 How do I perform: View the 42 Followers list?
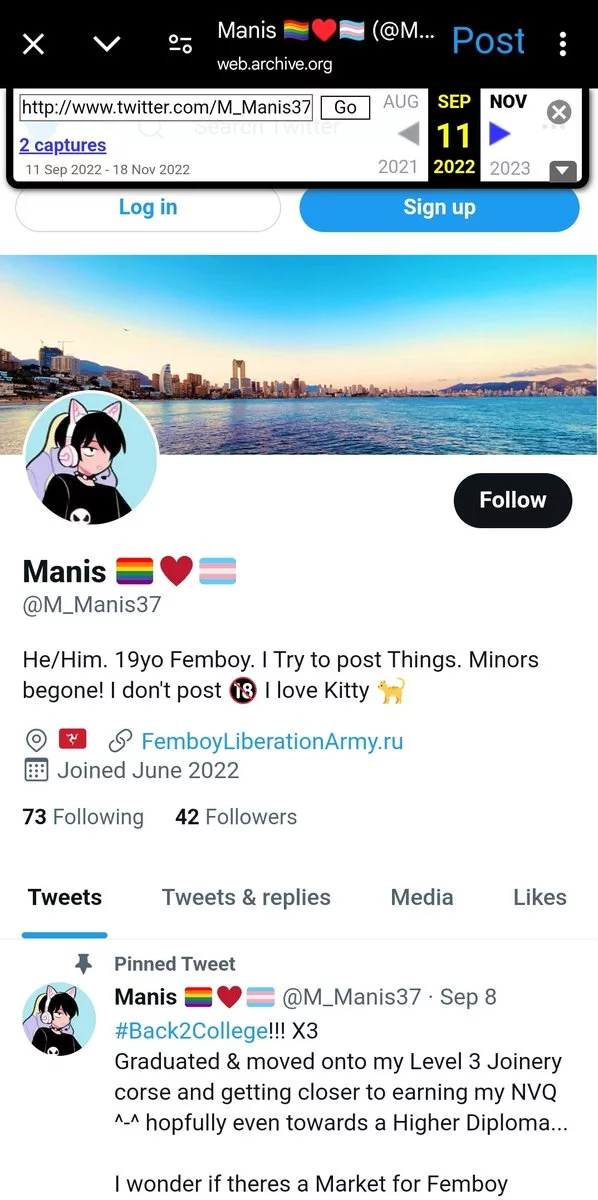pos(236,817)
